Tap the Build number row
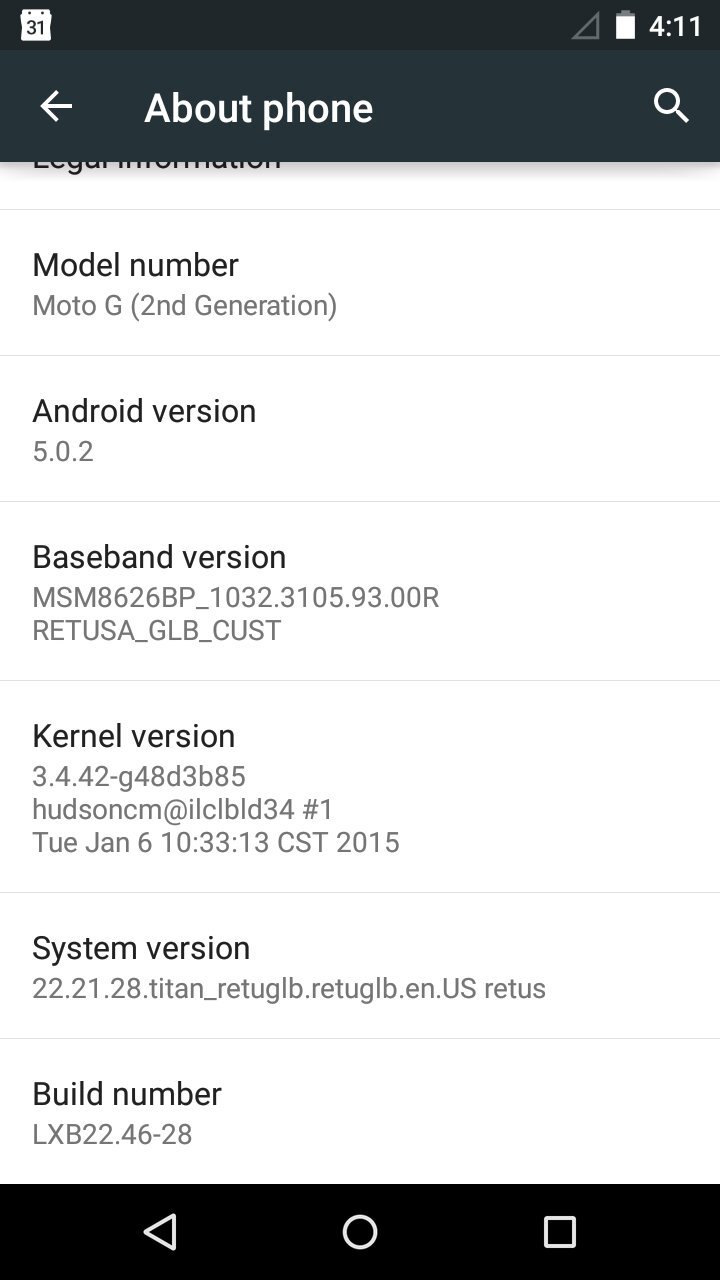 coord(360,1111)
